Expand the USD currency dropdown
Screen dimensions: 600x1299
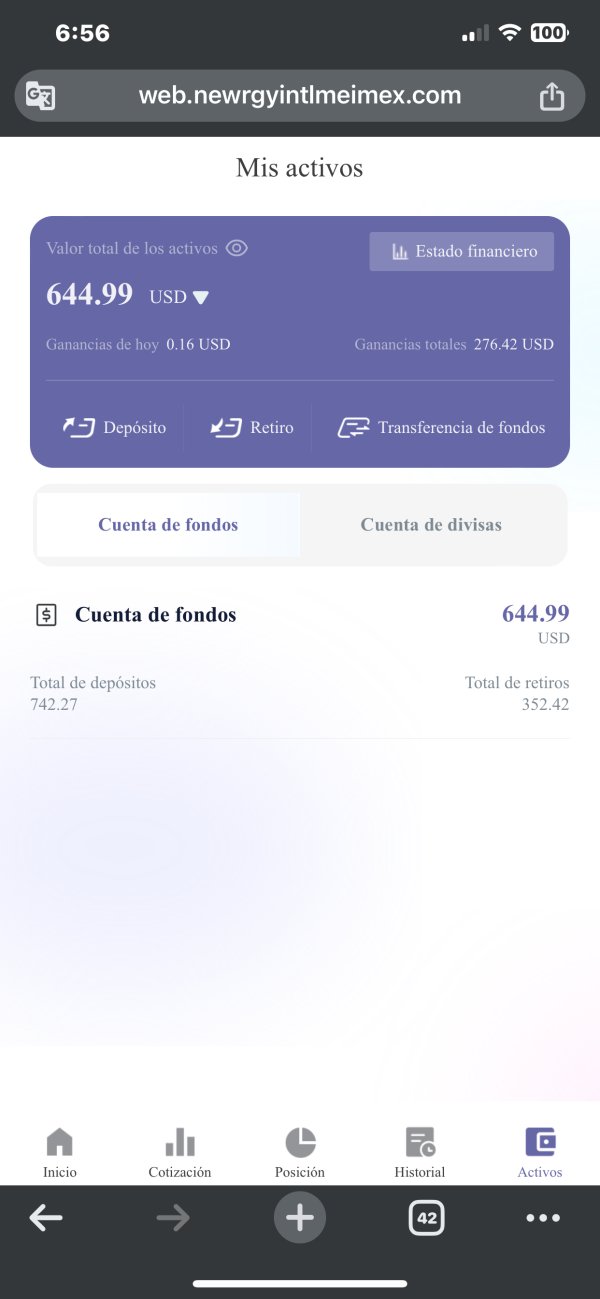[179, 297]
